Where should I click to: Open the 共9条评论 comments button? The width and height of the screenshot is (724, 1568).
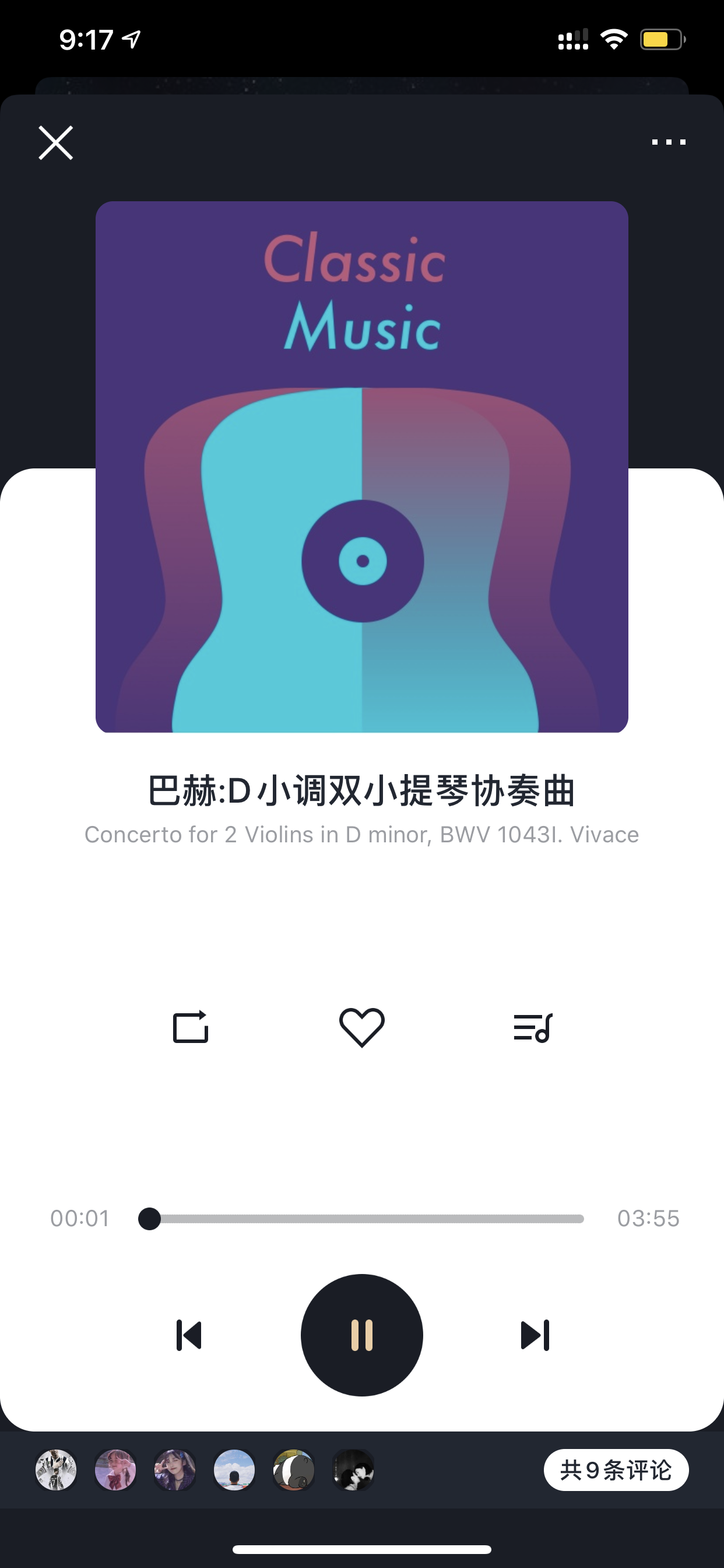click(x=616, y=1470)
